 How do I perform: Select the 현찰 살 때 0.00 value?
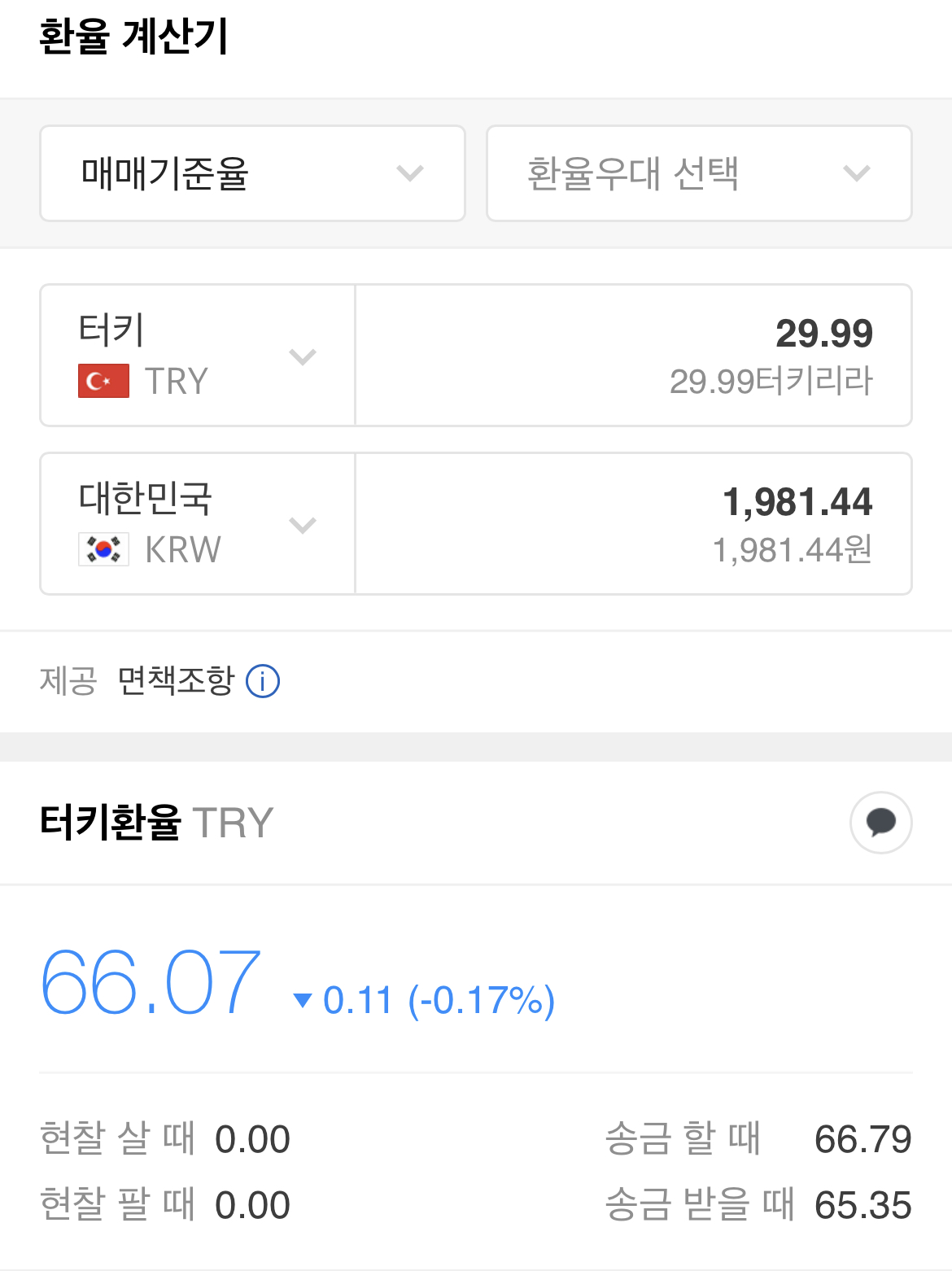pos(252,1139)
